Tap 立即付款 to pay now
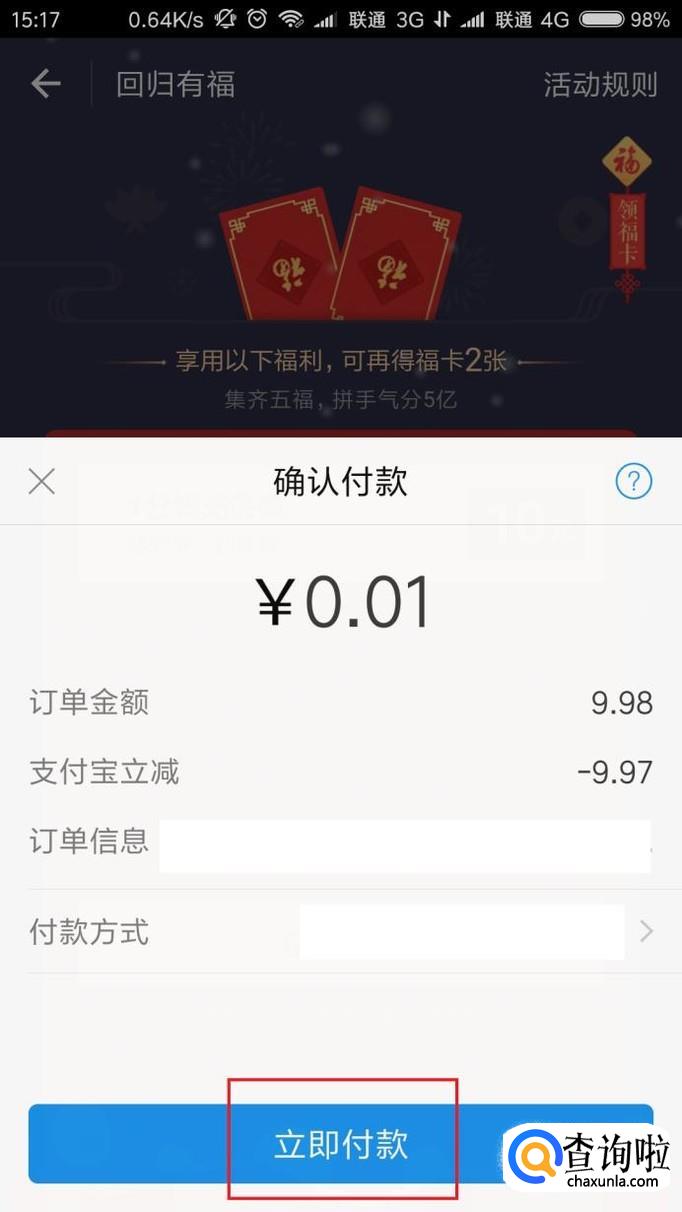The height and width of the screenshot is (1212, 682). point(341,1144)
